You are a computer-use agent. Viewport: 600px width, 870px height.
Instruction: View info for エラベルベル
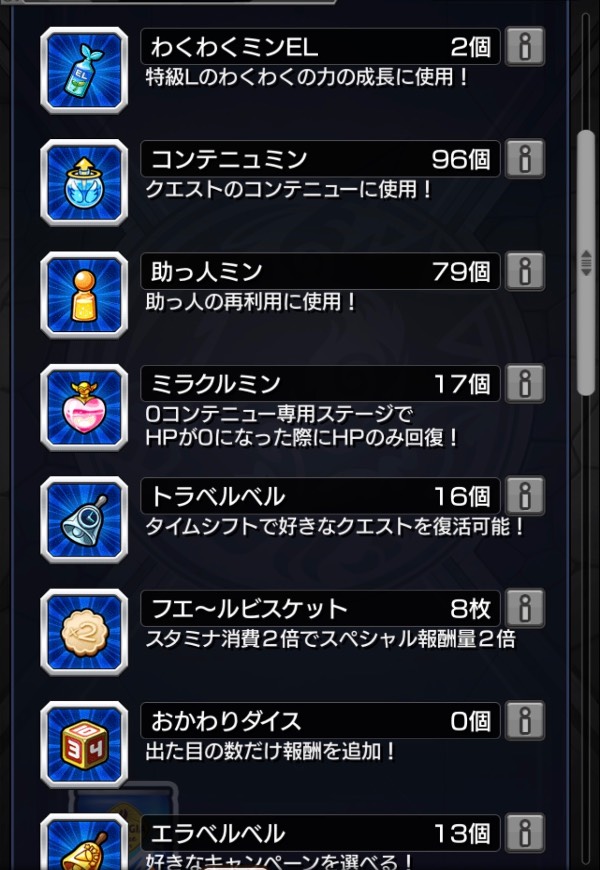pos(525,832)
